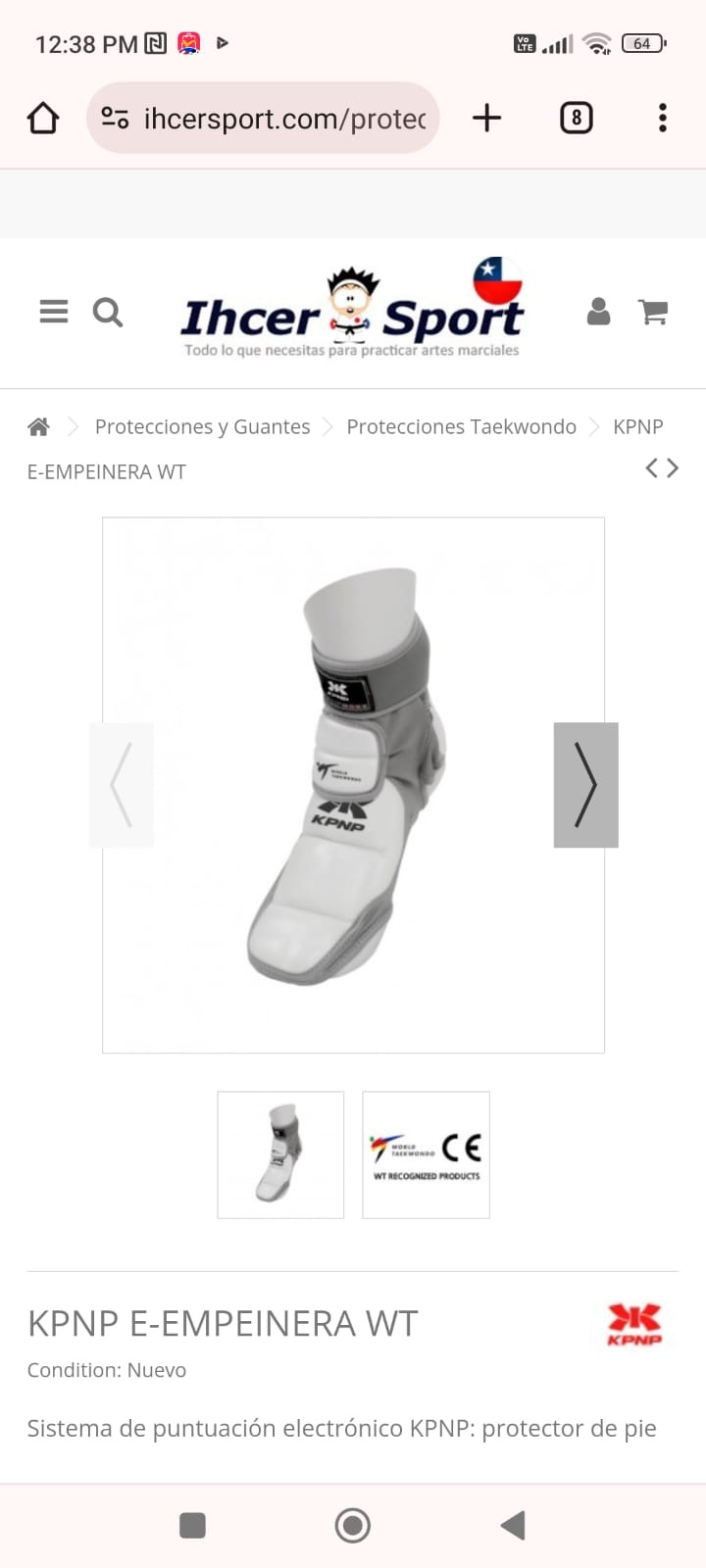Screen dimensions: 706x1568
Task: Show the next product image
Action: click(585, 785)
